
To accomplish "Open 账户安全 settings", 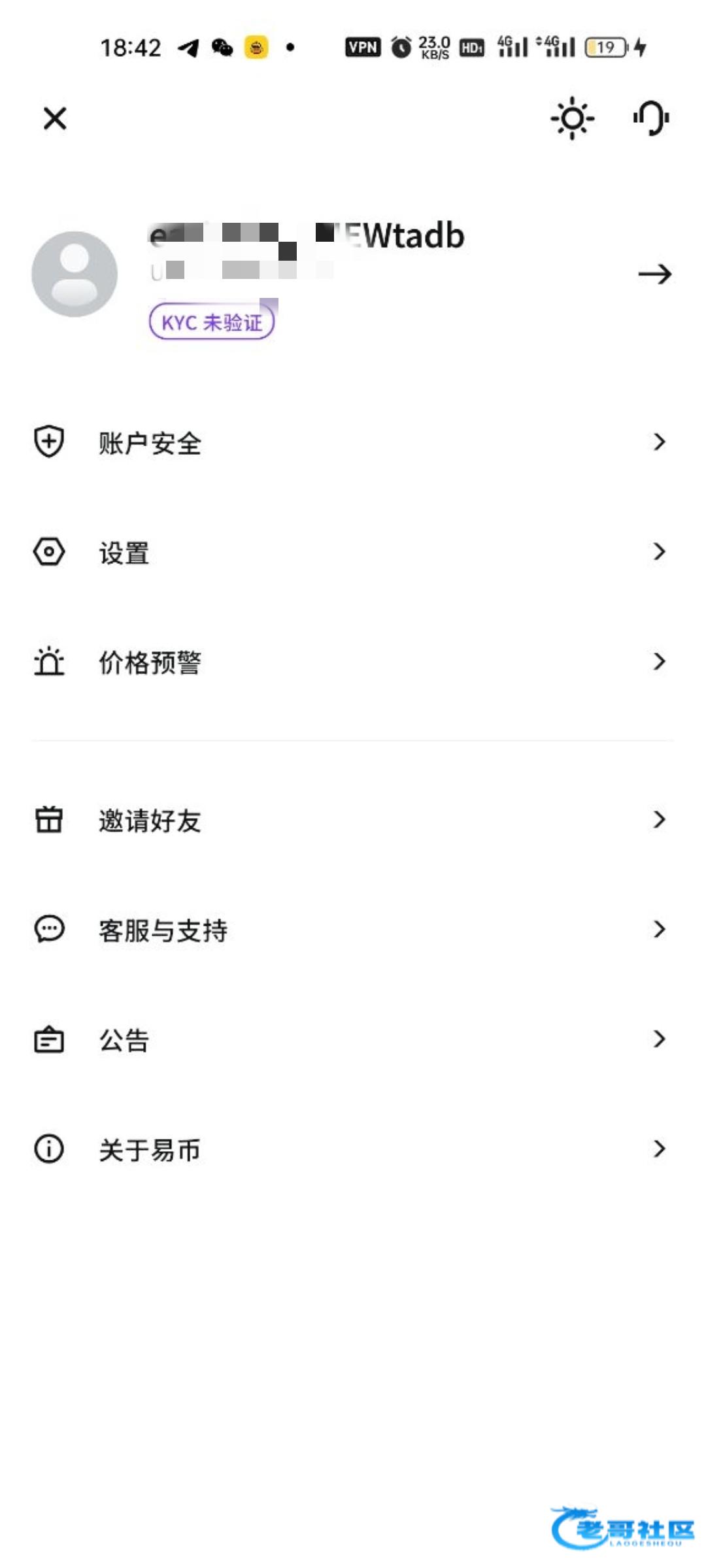I will [x=353, y=442].
